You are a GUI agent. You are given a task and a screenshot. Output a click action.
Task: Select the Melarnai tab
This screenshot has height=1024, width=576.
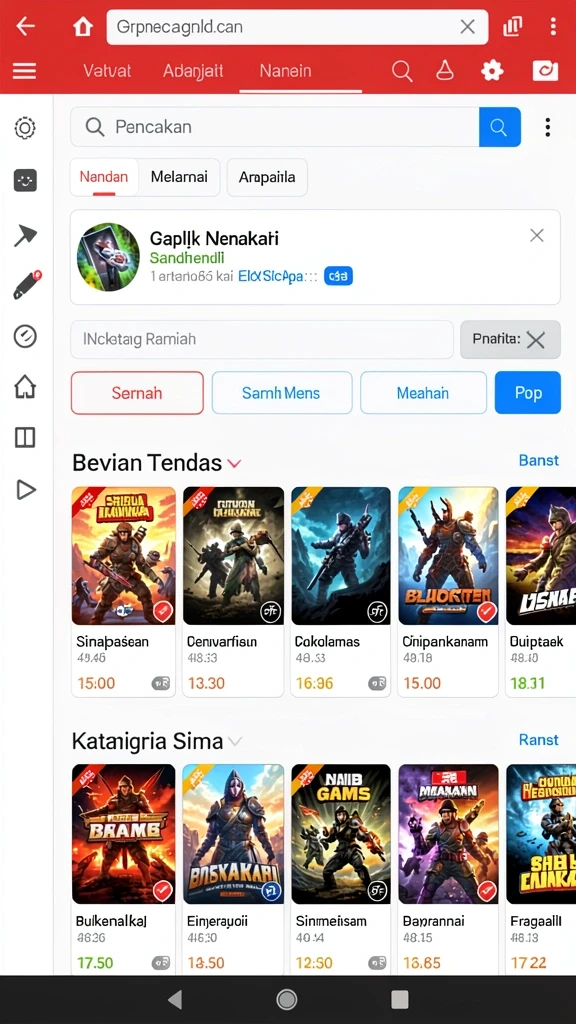point(179,177)
